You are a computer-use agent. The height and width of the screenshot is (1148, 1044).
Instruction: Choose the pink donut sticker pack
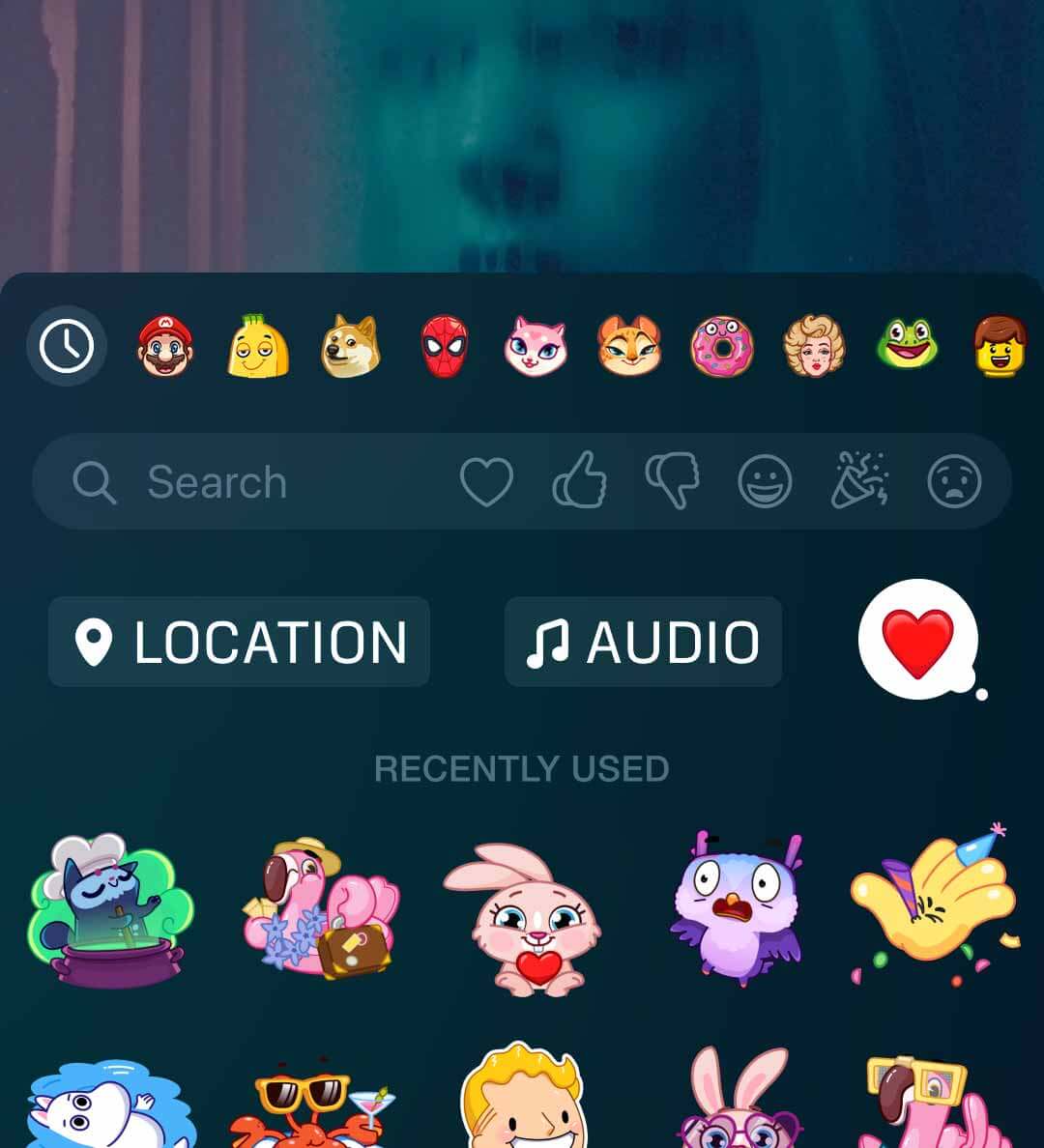coord(722,346)
